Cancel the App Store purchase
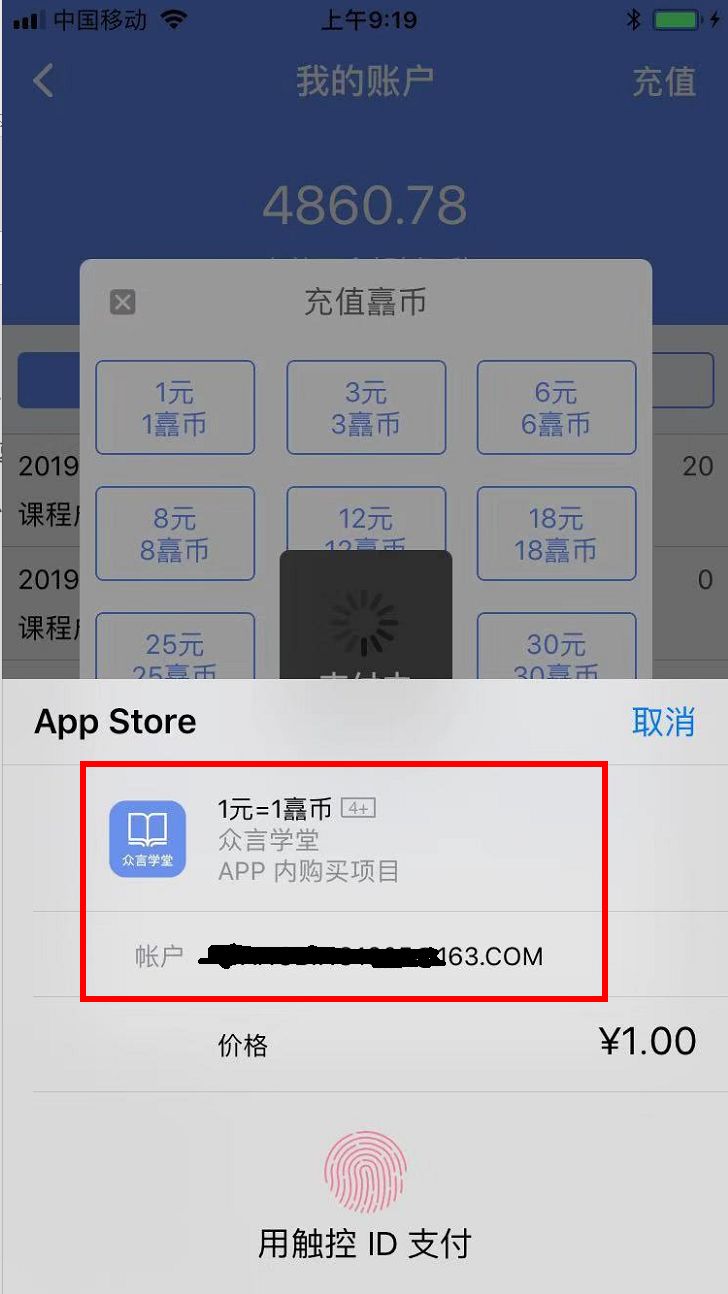This screenshot has height=1294, width=728. click(x=662, y=721)
